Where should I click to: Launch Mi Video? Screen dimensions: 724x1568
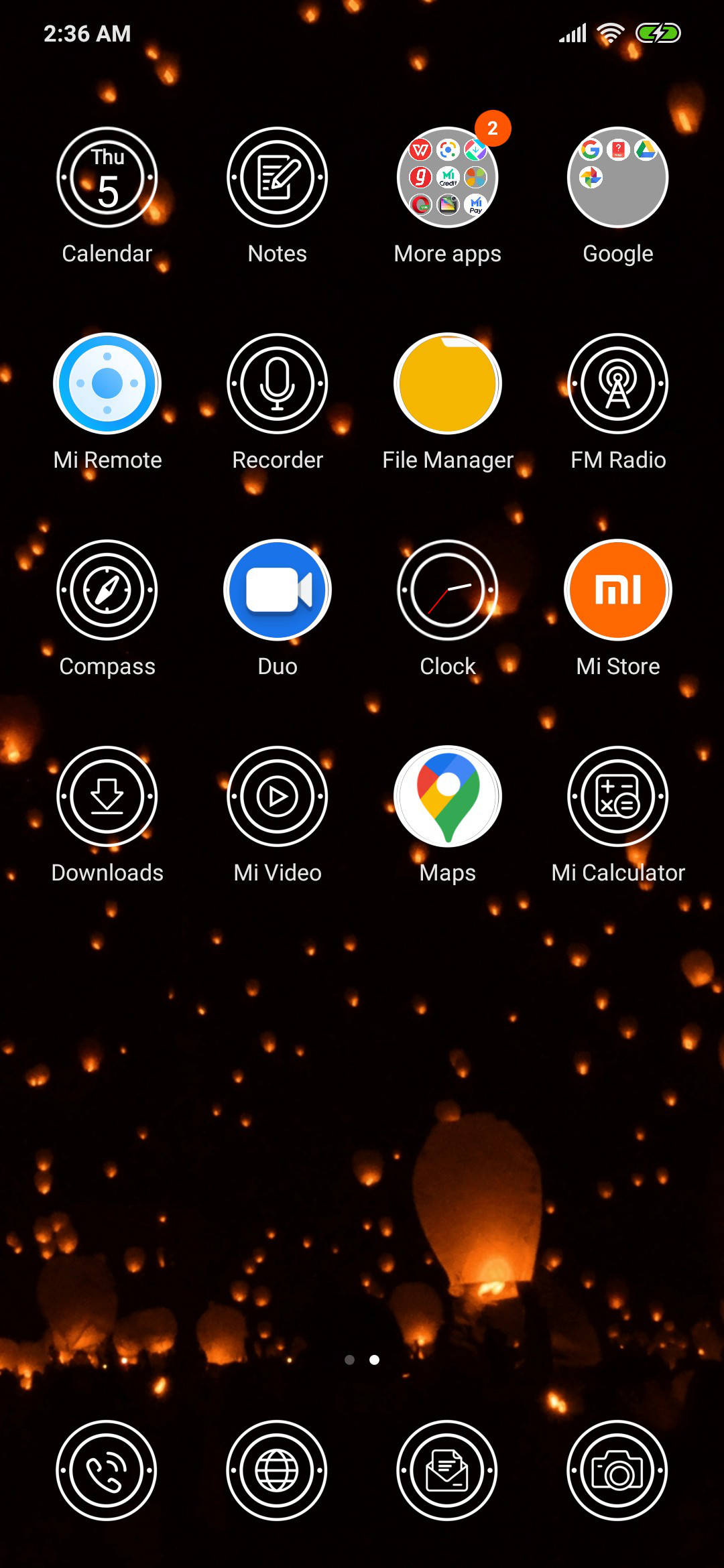[x=278, y=797]
